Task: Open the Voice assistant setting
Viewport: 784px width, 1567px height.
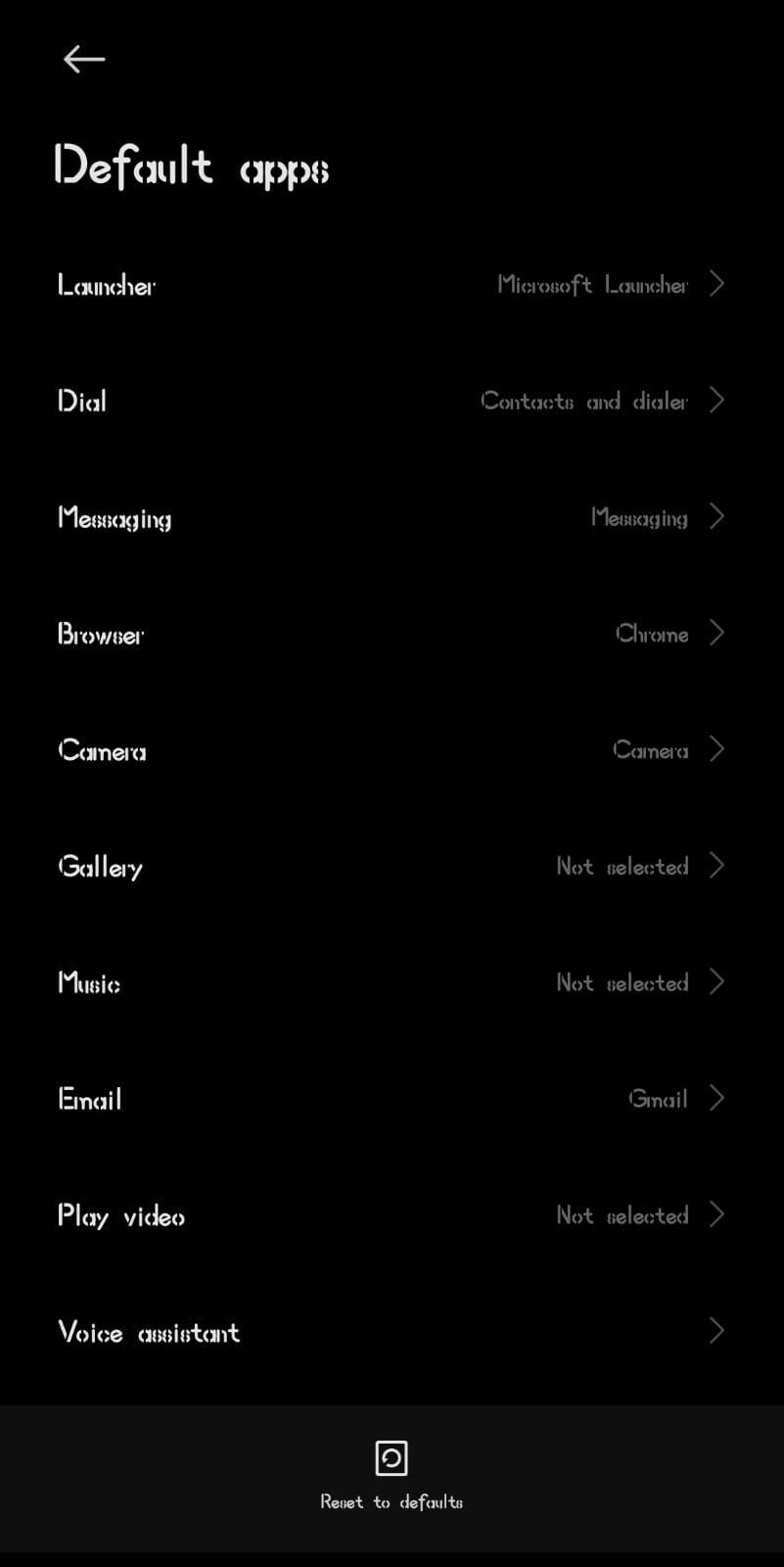Action: (x=392, y=1332)
